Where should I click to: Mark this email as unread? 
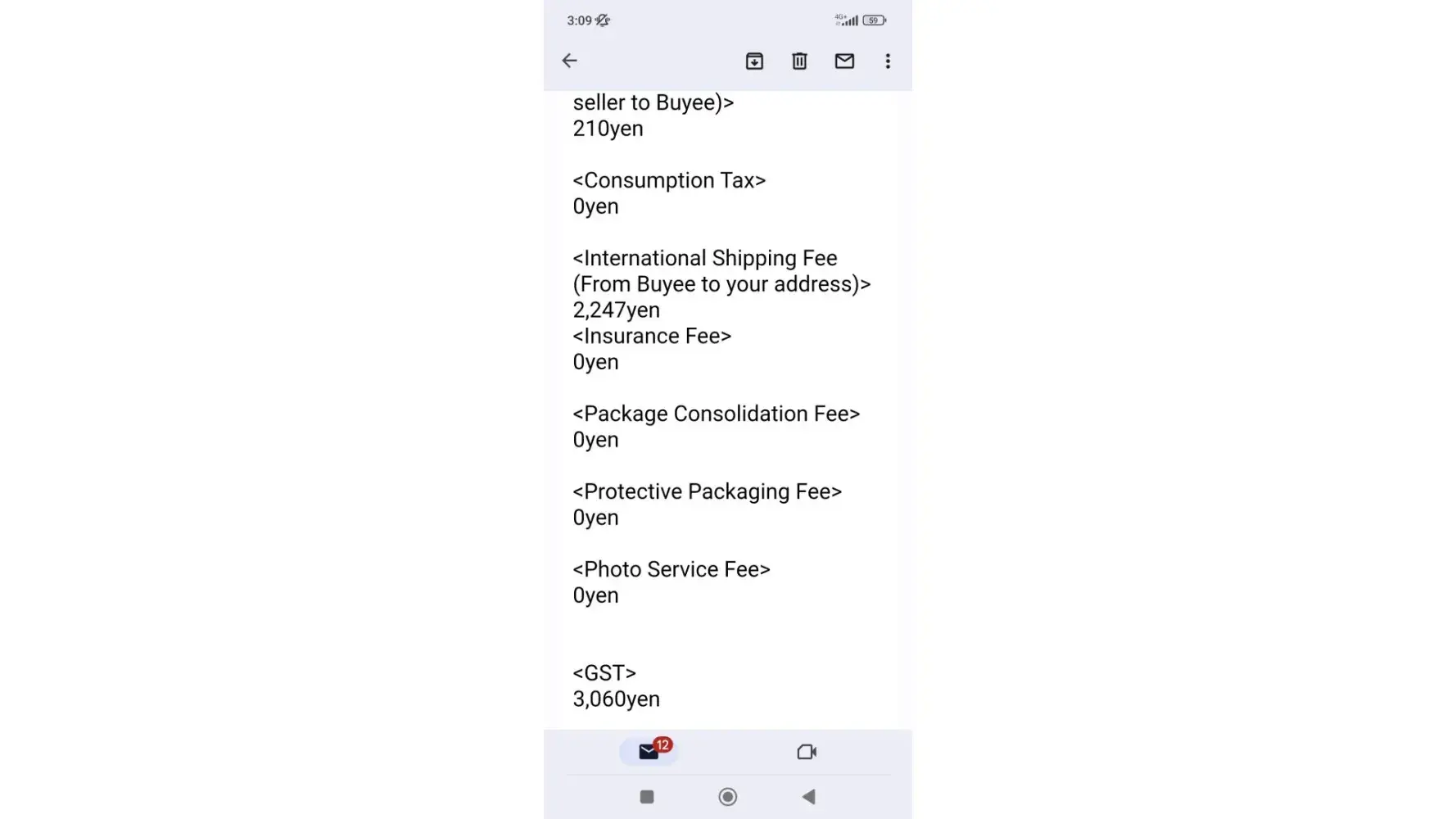(x=844, y=61)
